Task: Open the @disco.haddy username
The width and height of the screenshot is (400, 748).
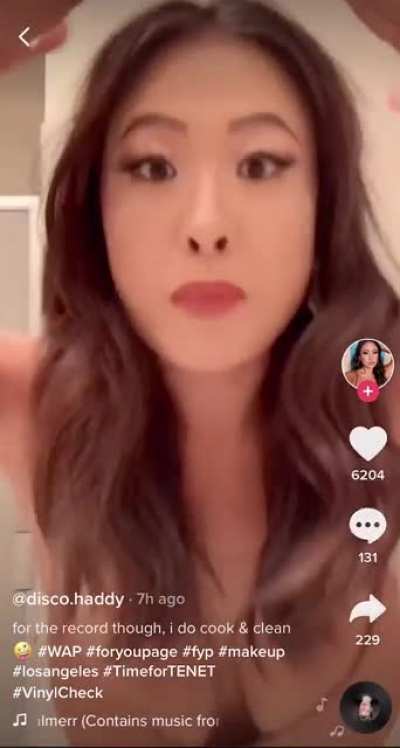Action: coord(68,599)
